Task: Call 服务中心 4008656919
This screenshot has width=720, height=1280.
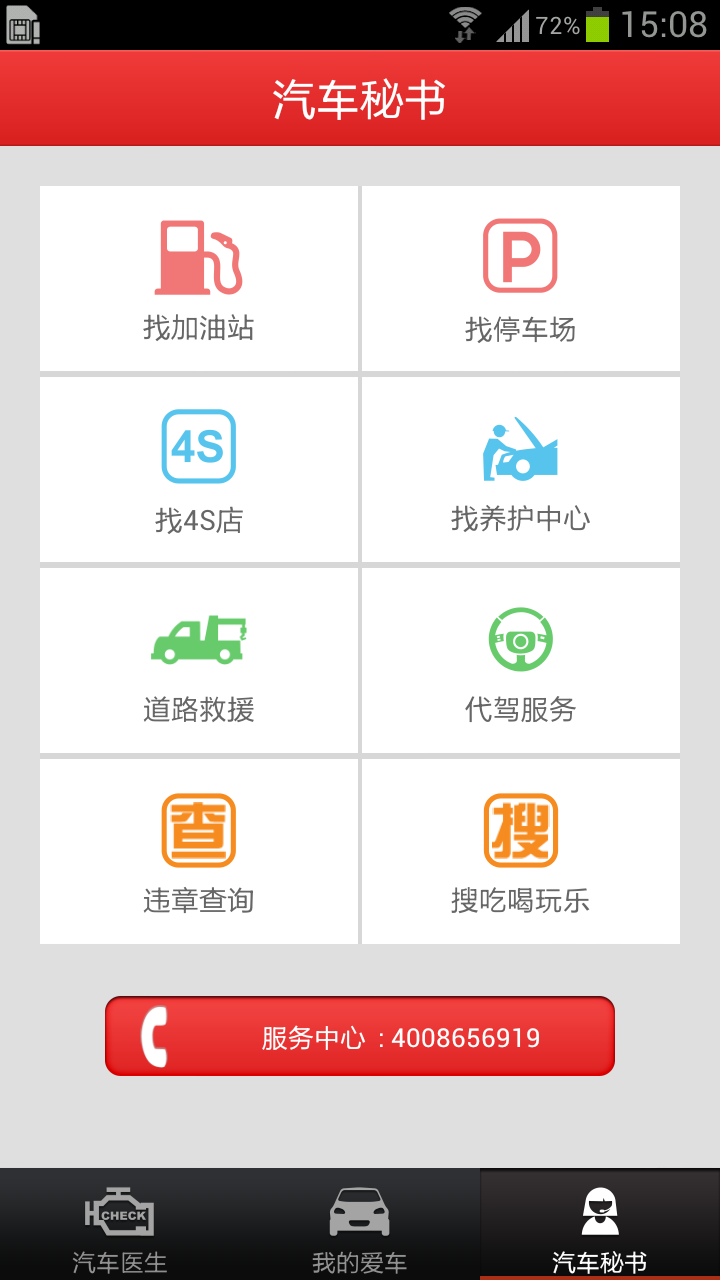Action: [x=360, y=1036]
